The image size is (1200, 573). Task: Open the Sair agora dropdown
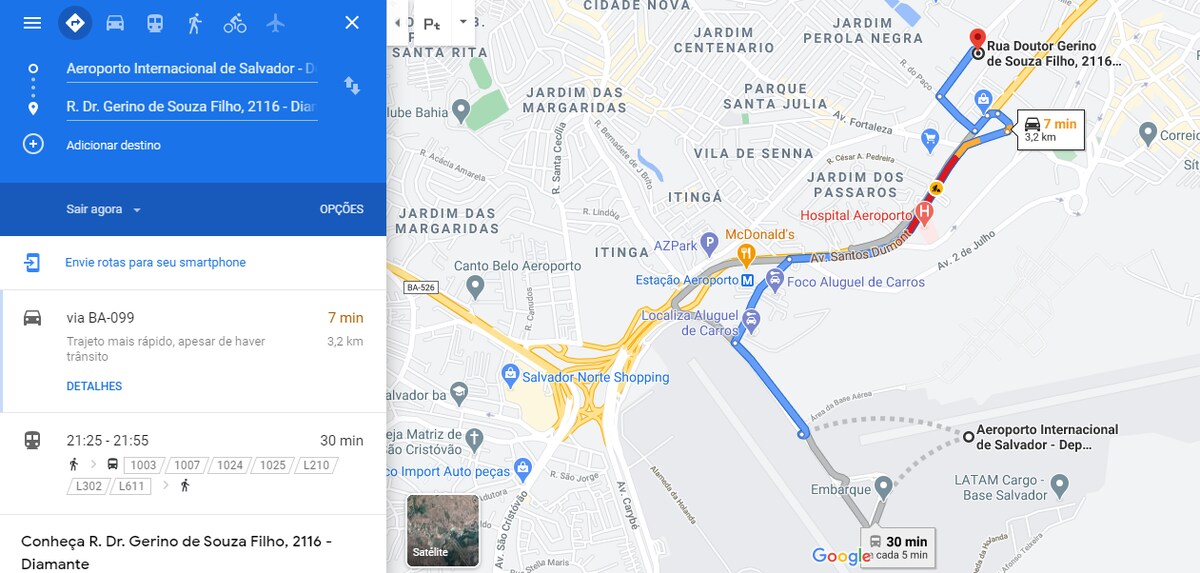[104, 209]
